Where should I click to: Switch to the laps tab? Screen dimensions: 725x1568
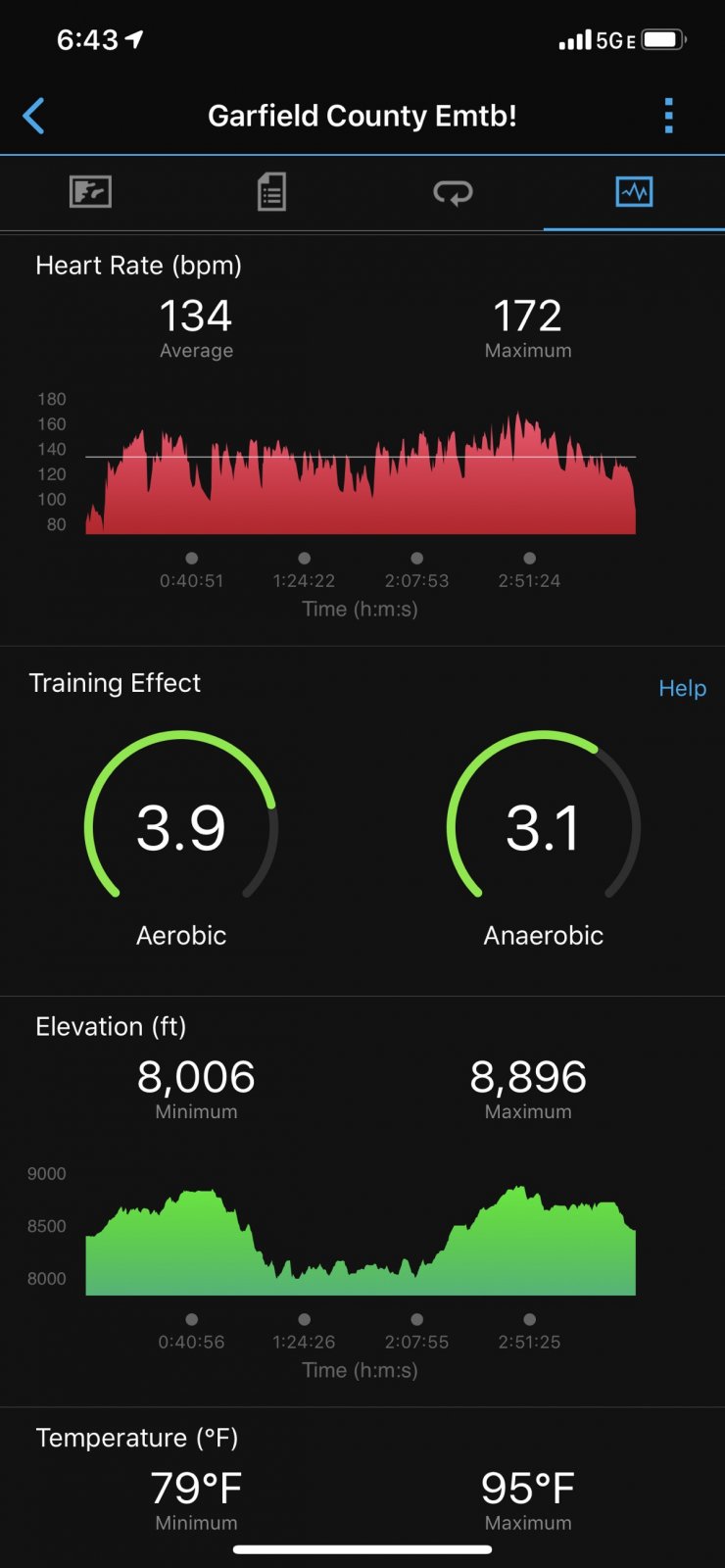pyautogui.click(x=453, y=192)
